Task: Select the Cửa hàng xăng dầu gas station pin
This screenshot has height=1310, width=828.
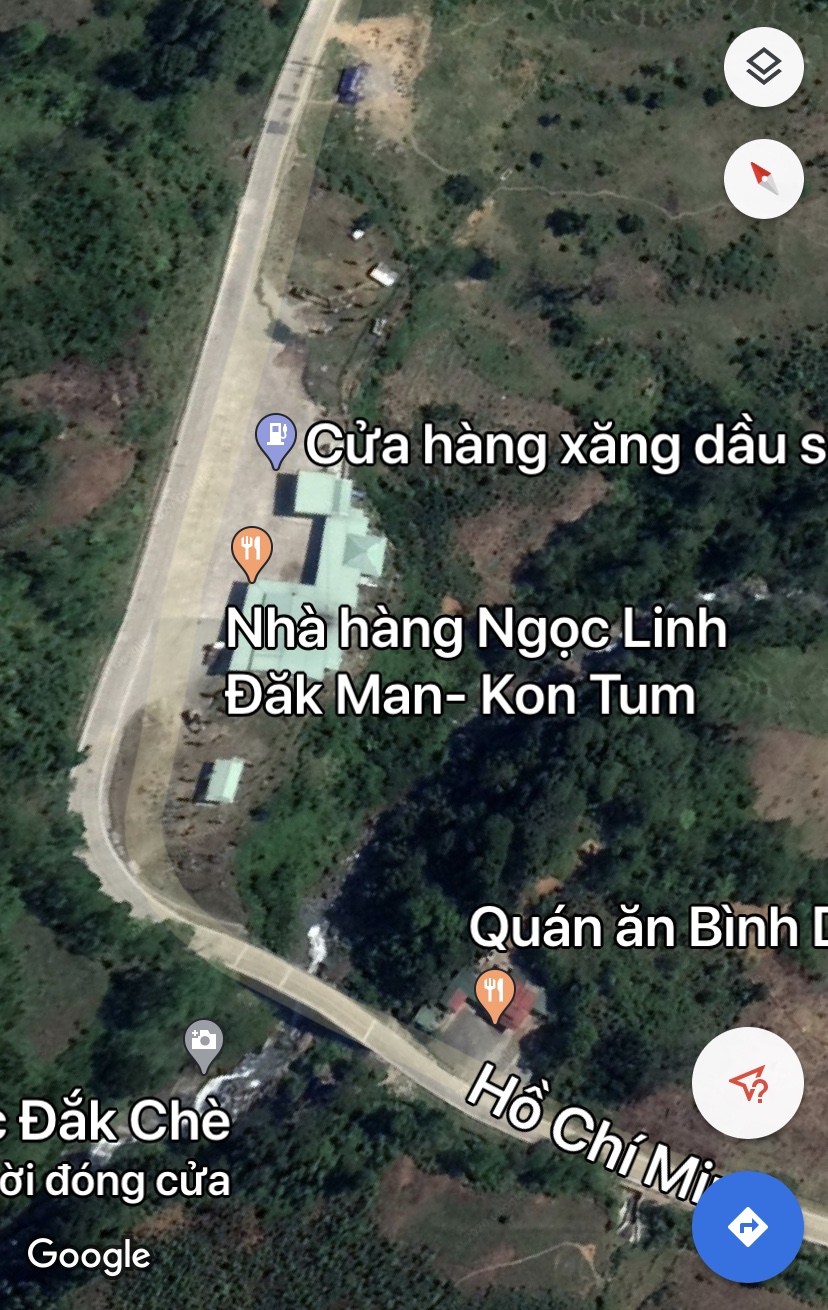Action: pos(275,439)
